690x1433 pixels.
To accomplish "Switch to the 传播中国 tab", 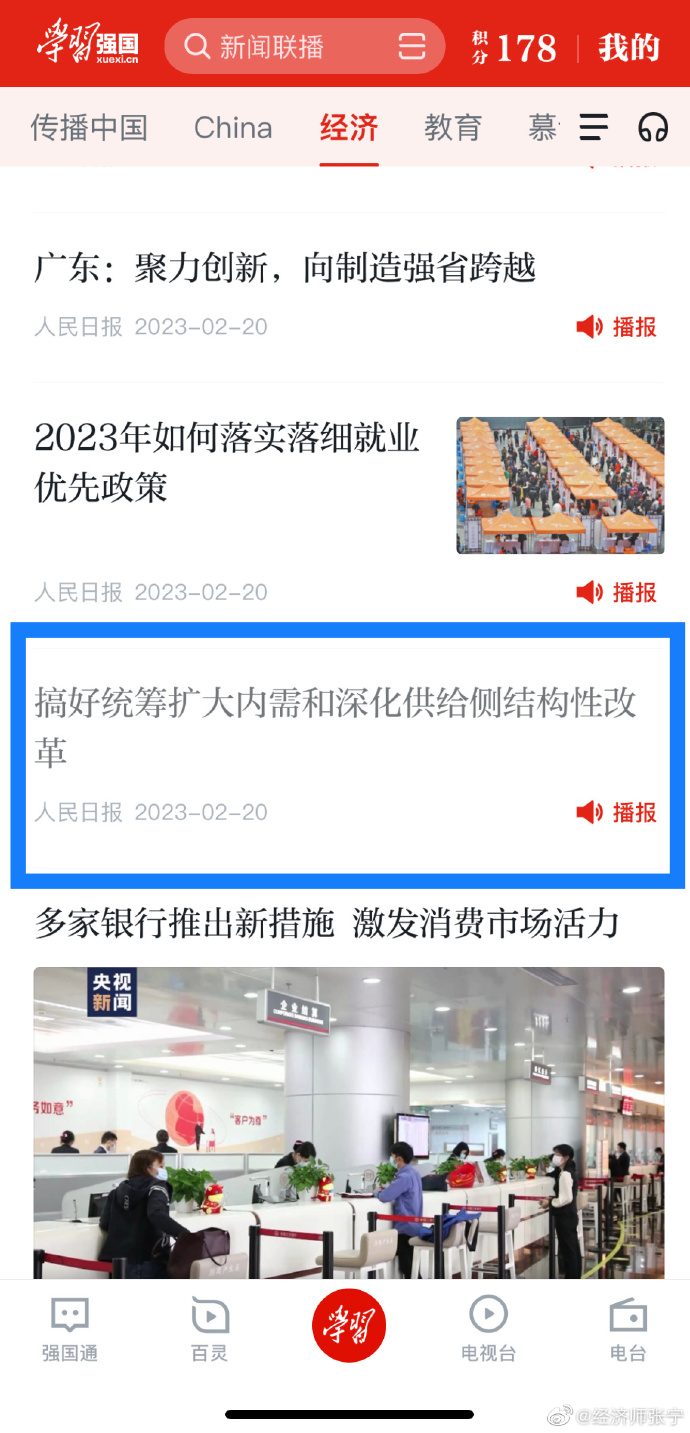I will coord(89,128).
